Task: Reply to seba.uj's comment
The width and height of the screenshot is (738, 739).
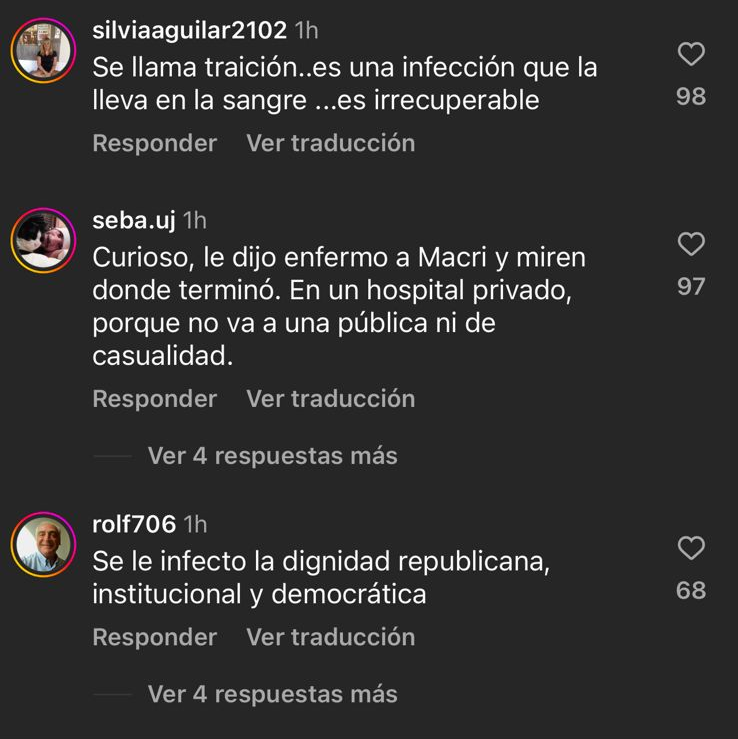Action: (154, 398)
